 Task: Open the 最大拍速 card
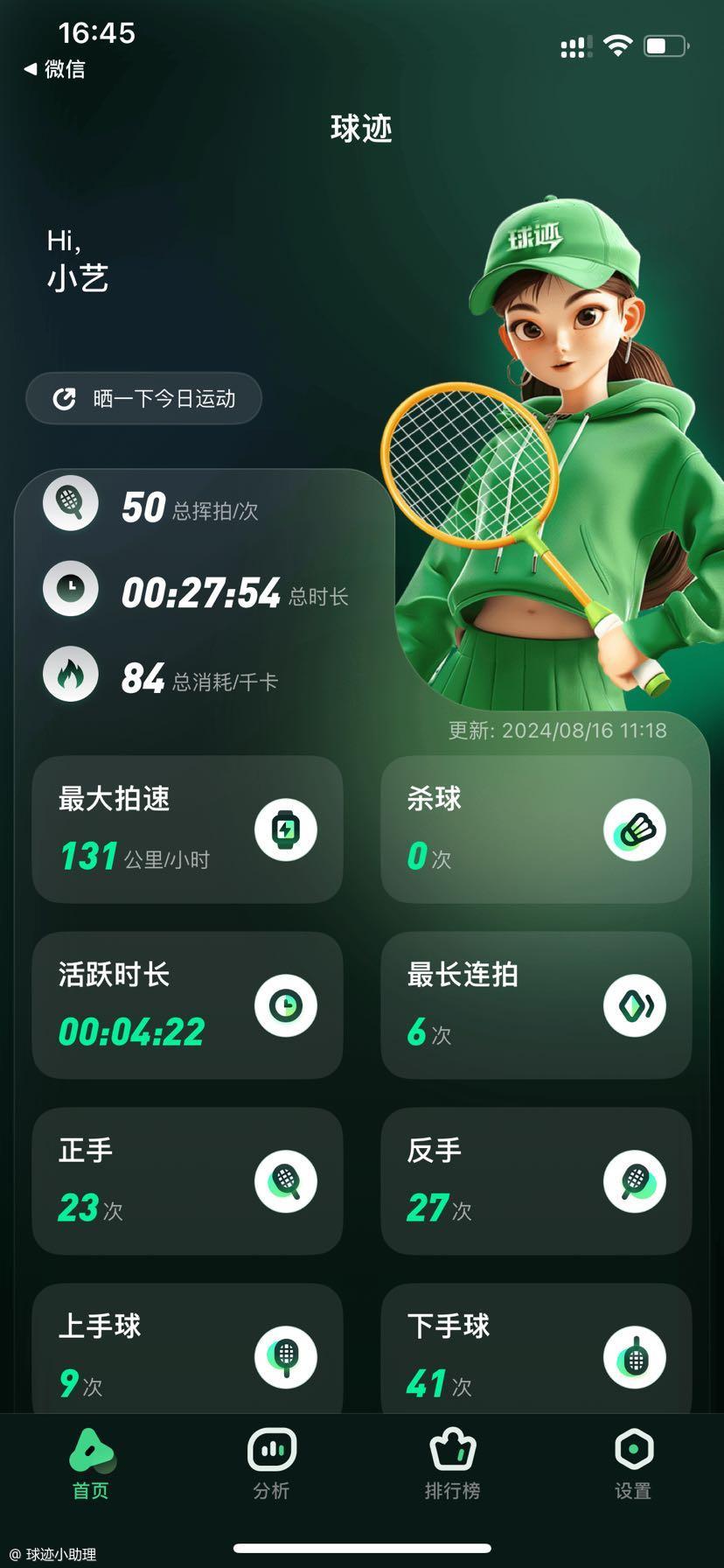187,829
